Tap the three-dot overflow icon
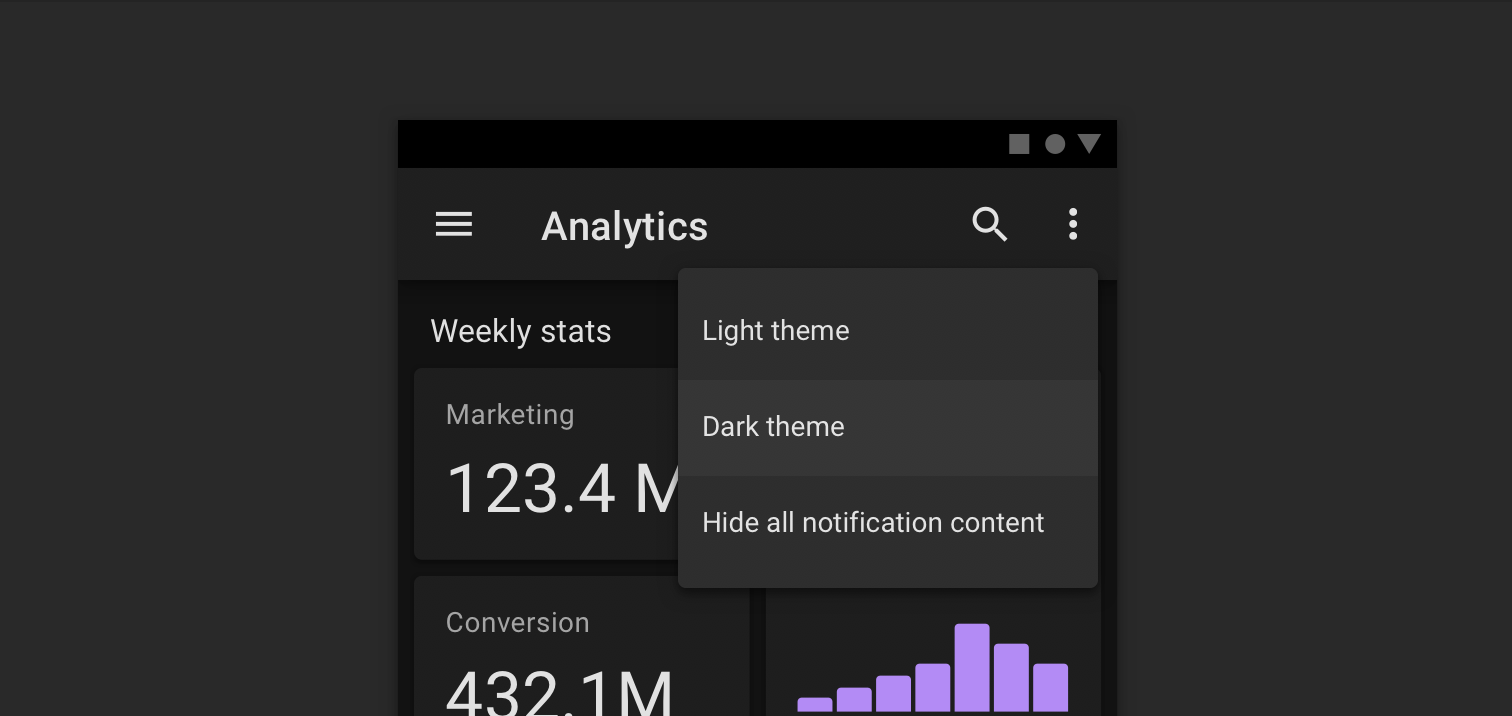This screenshot has height=716, width=1512. pos(1072,225)
